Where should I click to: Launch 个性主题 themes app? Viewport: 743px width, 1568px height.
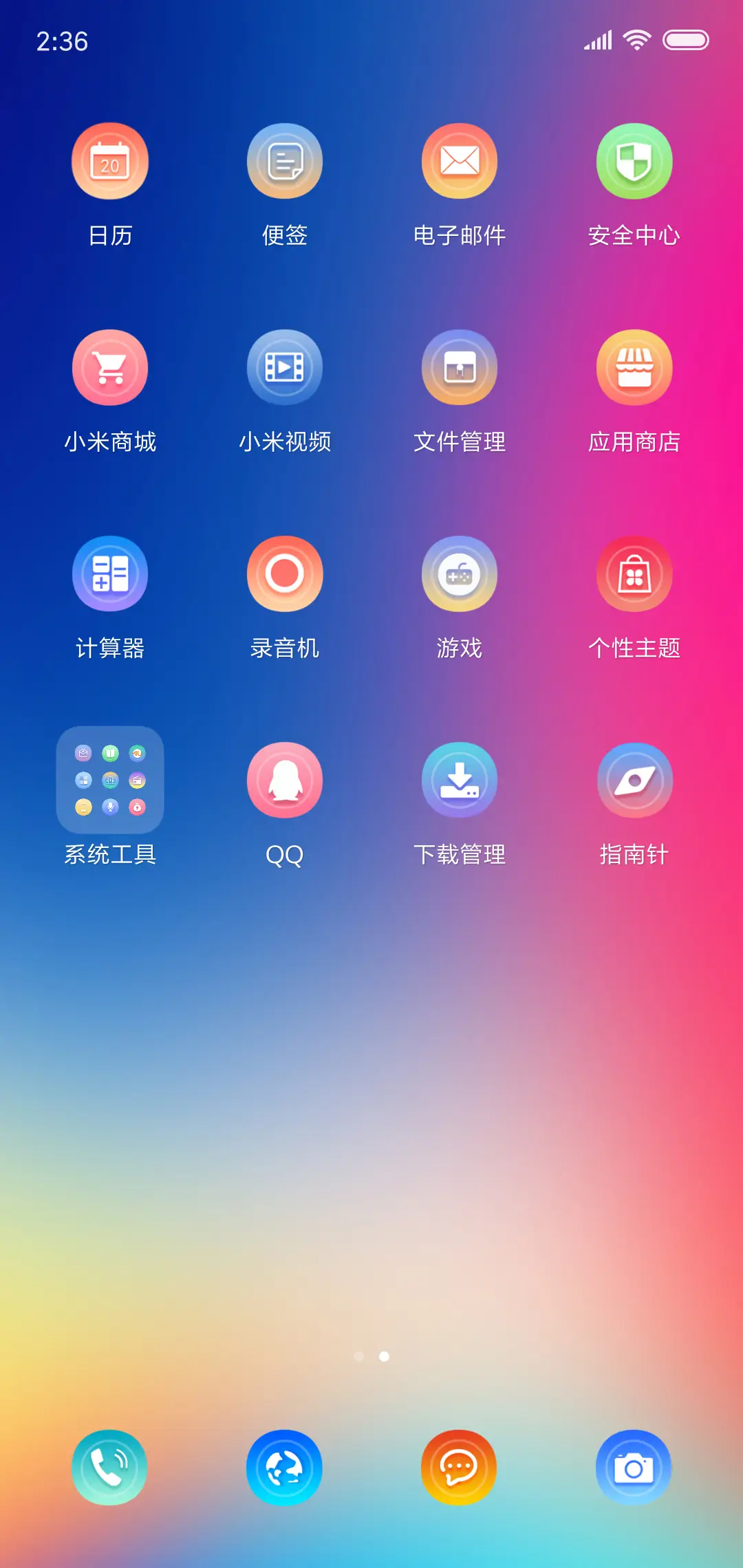coord(634,574)
